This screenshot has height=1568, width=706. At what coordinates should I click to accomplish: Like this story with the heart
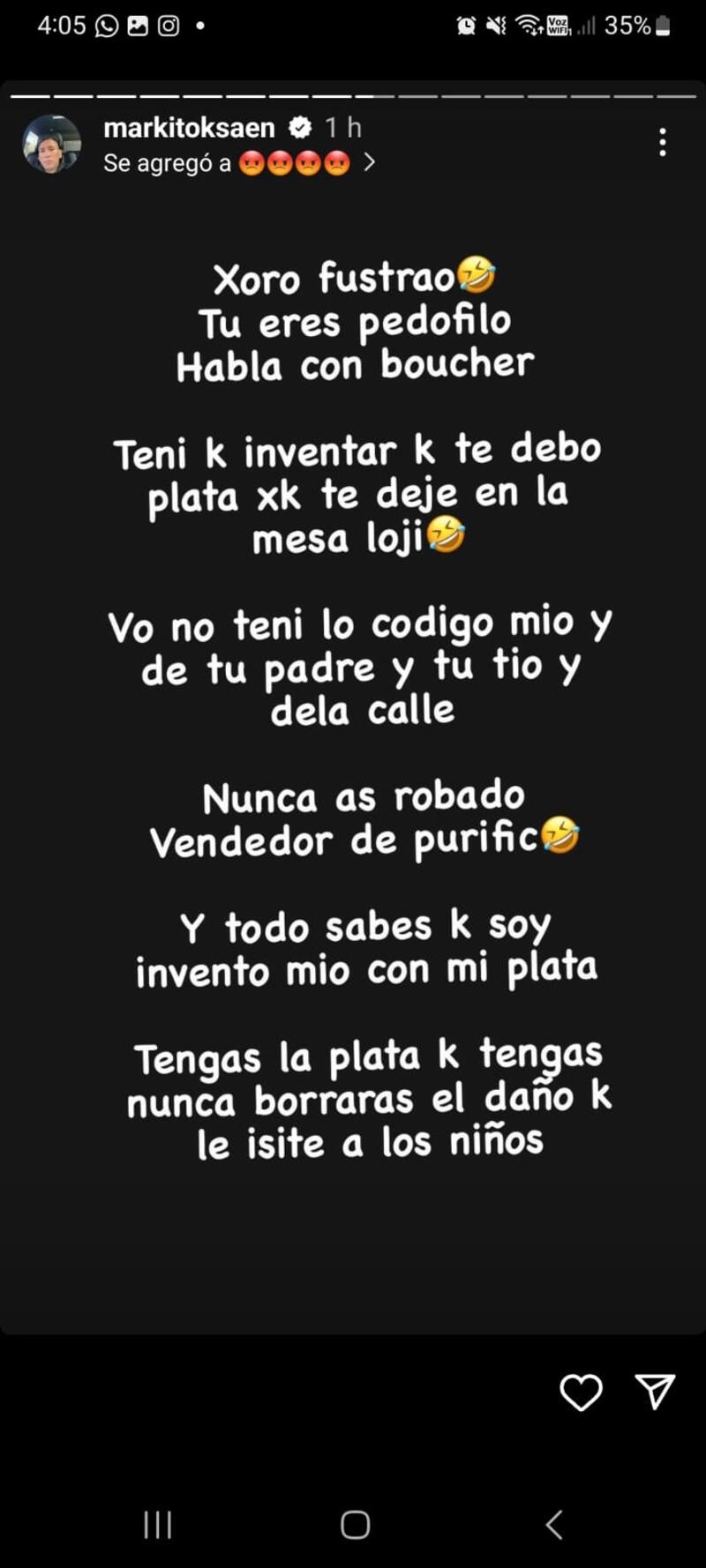tap(581, 1393)
